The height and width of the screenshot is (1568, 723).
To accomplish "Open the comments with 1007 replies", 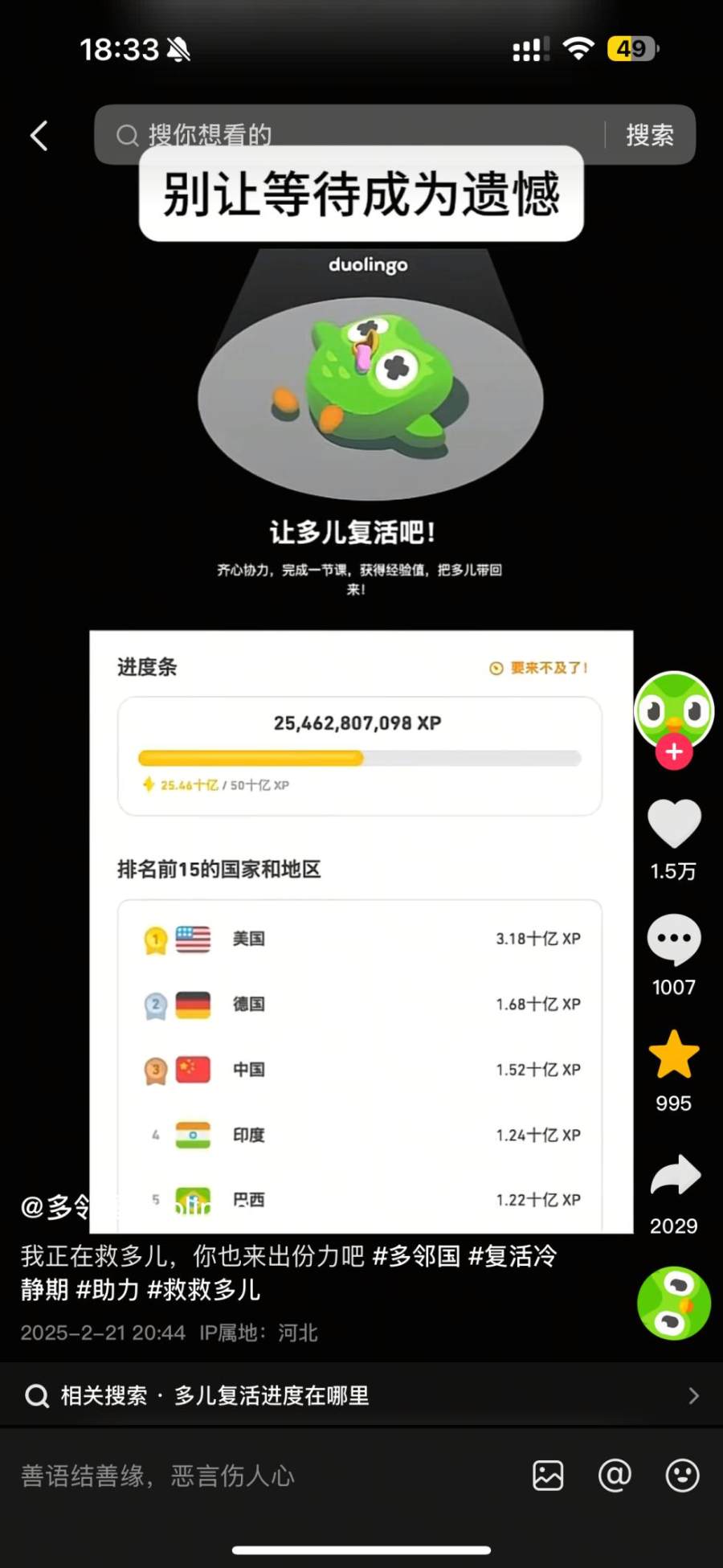I will click(673, 940).
